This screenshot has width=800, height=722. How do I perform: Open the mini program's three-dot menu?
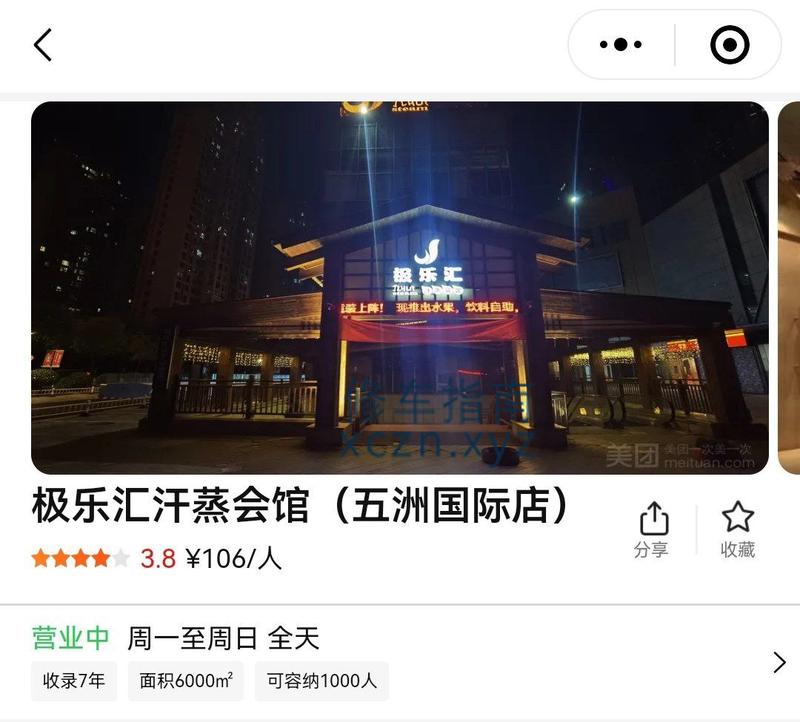tap(620, 45)
